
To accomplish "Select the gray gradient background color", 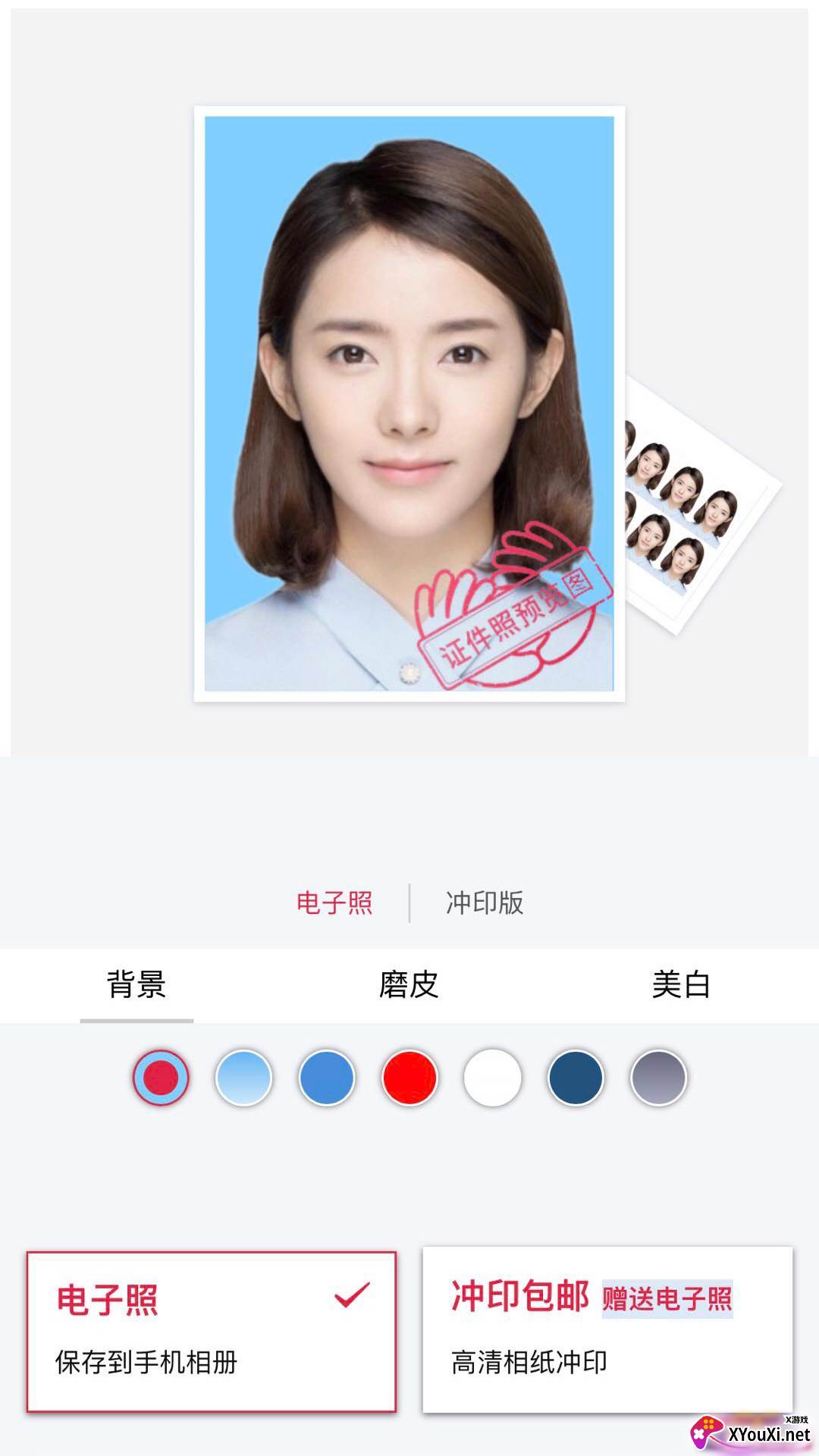I will click(x=658, y=1077).
